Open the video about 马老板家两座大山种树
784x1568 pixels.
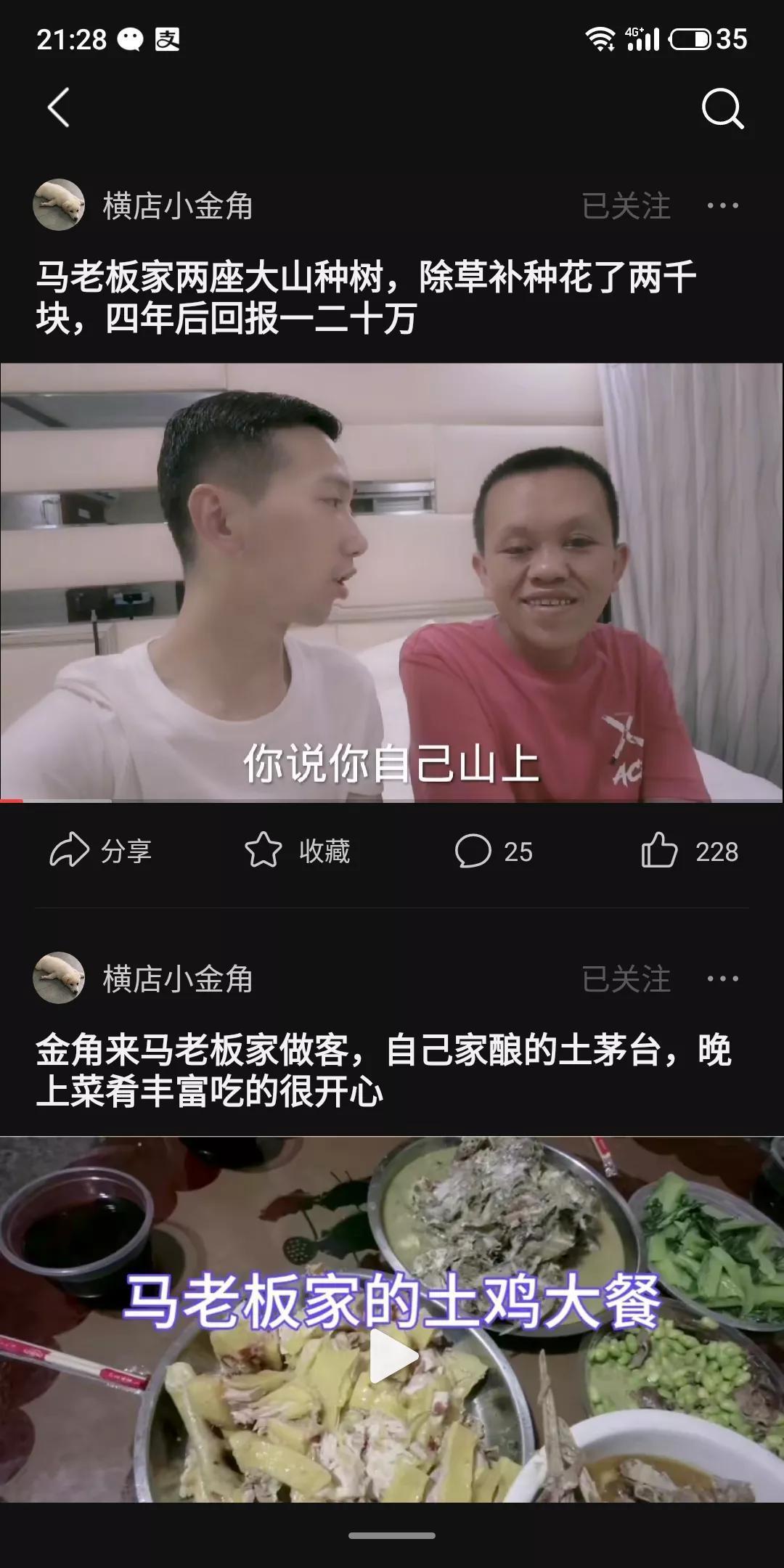pos(392,582)
